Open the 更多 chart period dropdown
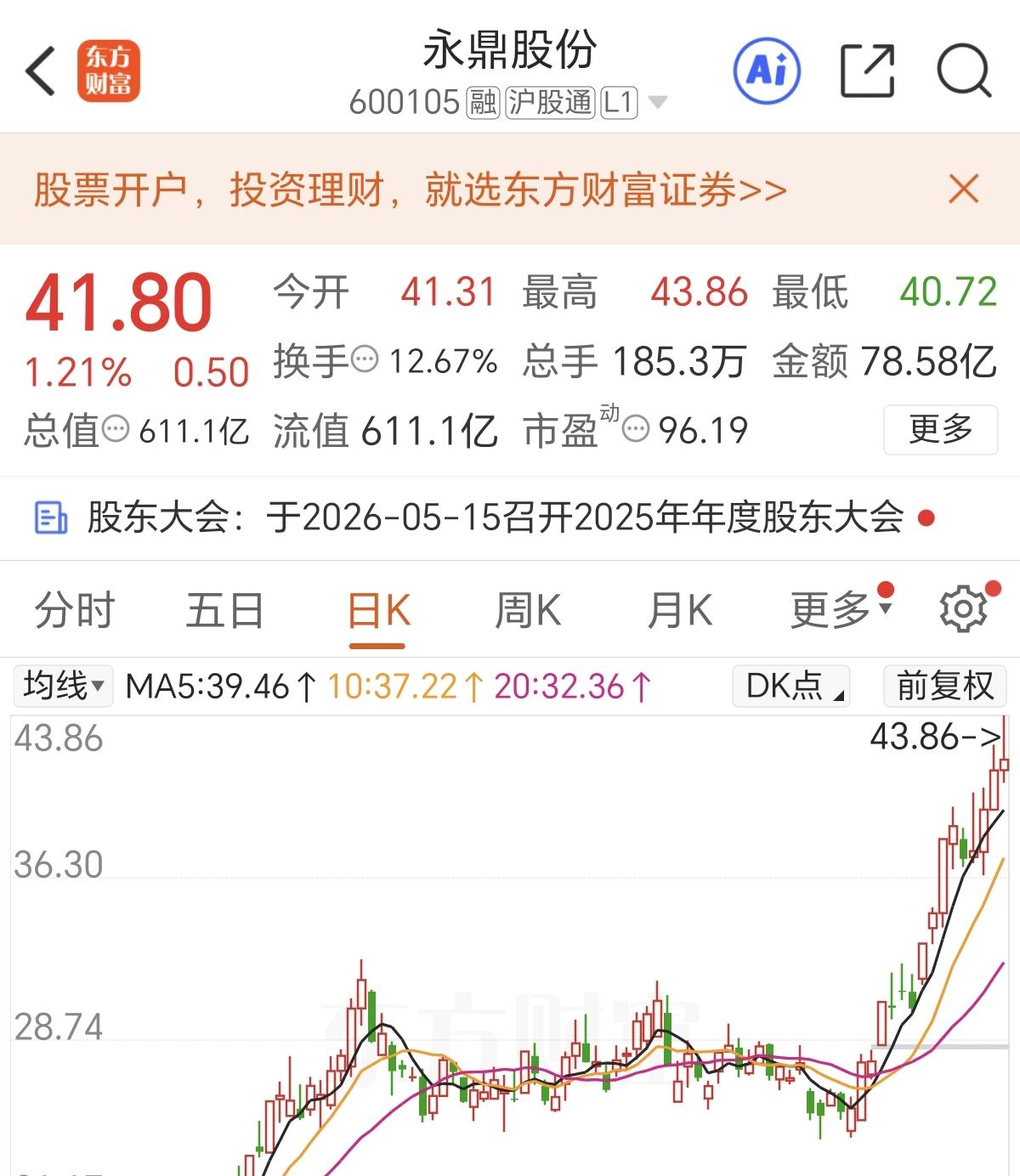This screenshot has height=1176, width=1020. (841, 610)
